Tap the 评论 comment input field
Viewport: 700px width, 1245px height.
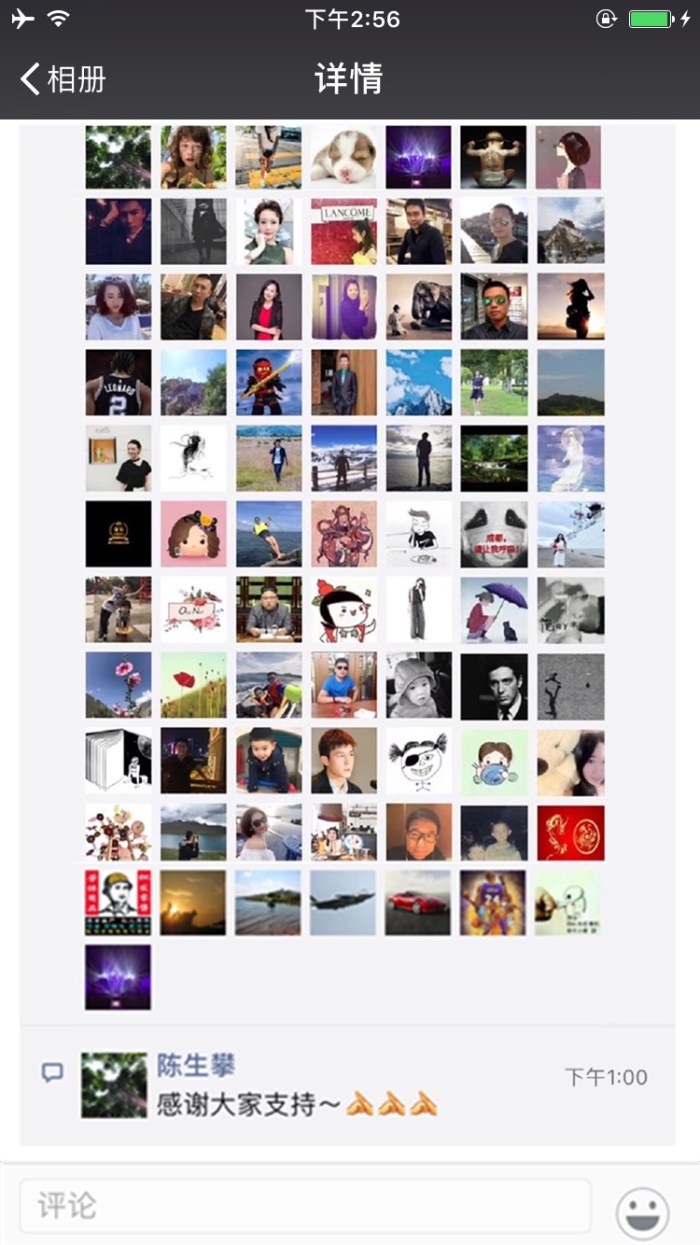(x=305, y=1206)
